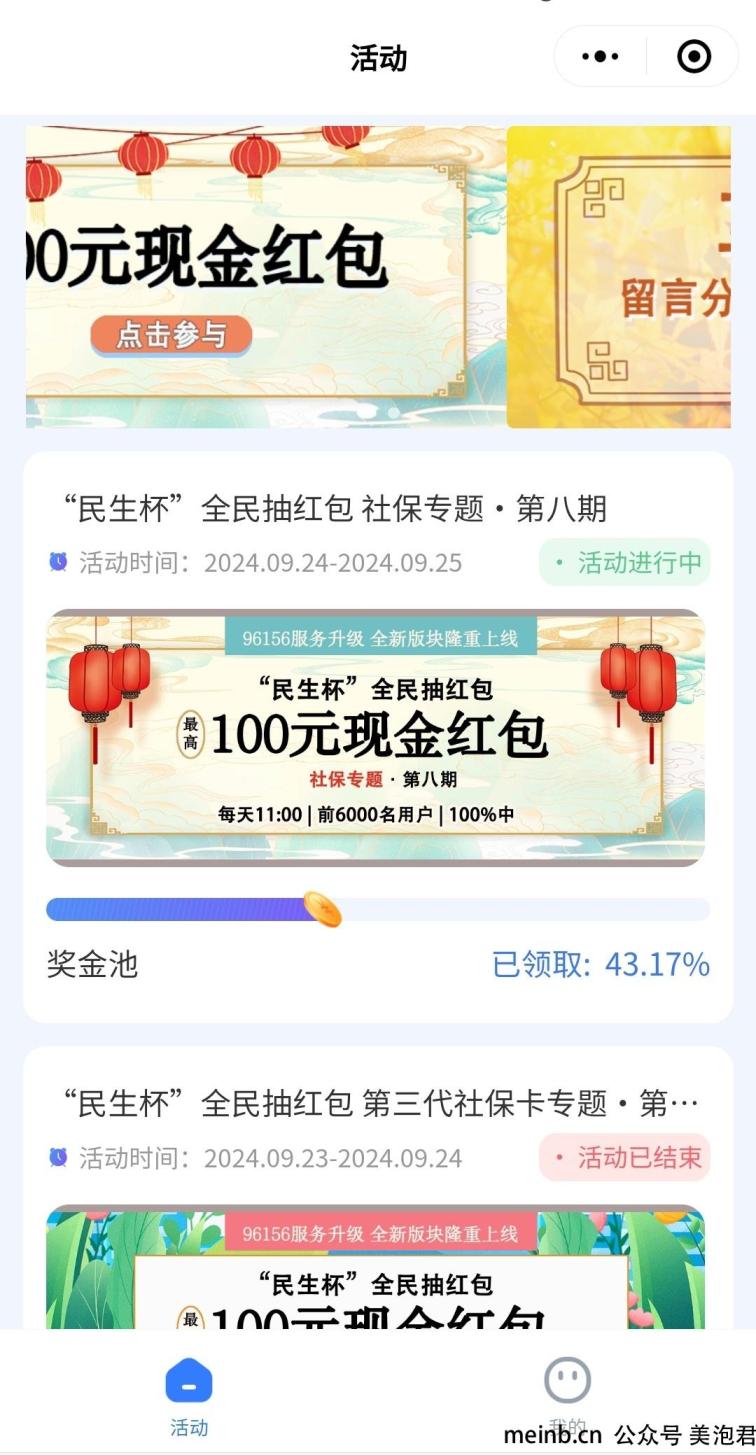Image resolution: width=756 pixels, height=1455 pixels.
Task: Tap the 点击参与 button on the banner
Action: (x=171, y=335)
